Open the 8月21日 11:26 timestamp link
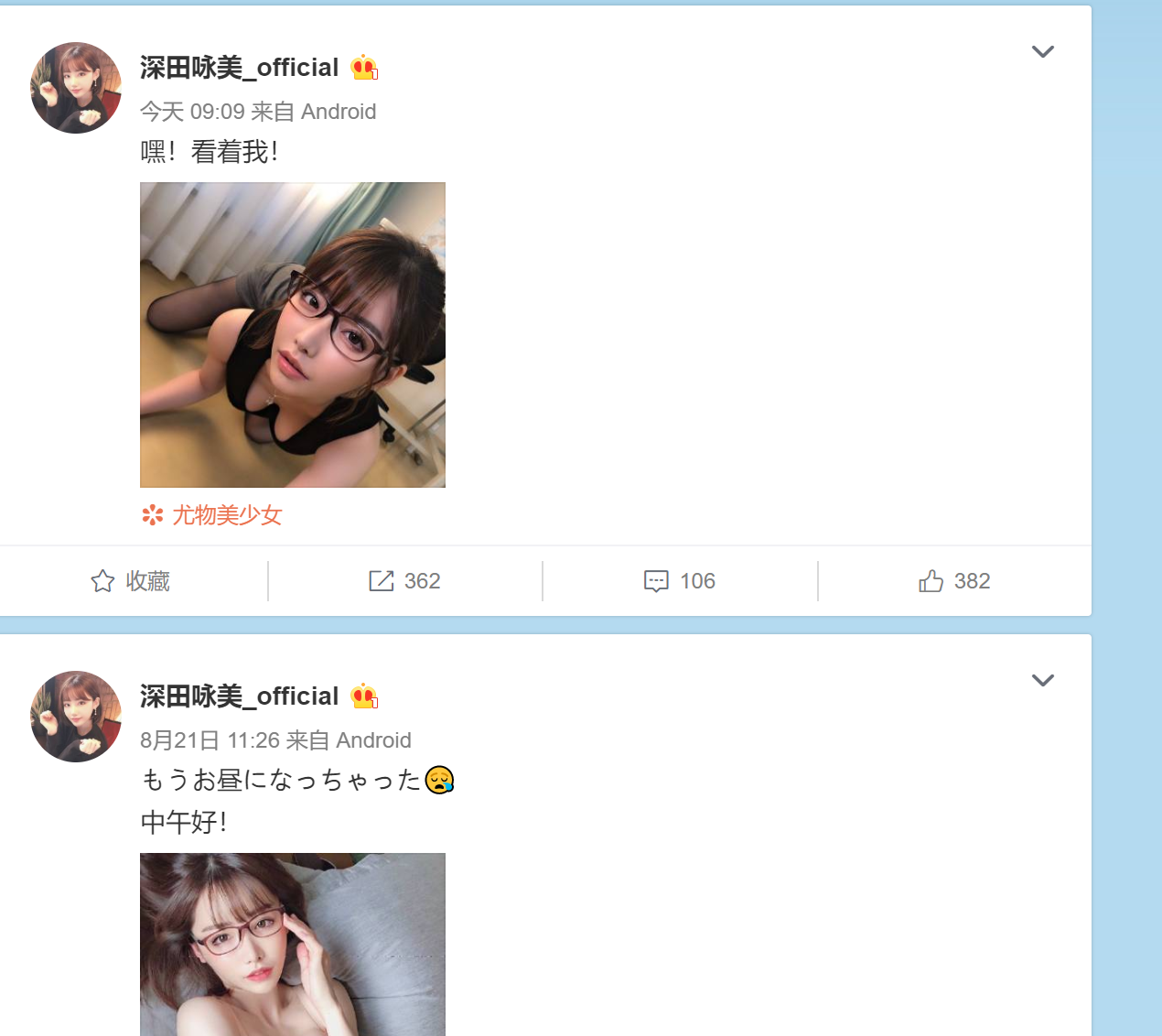Viewport: 1162px width, 1036px height. (x=210, y=740)
